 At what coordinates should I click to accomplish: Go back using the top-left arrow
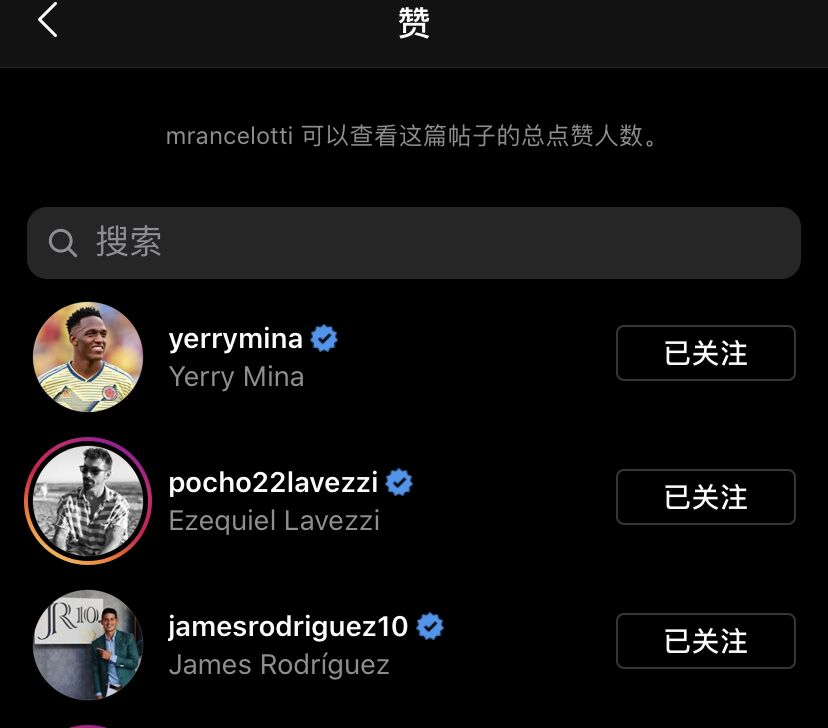click(x=47, y=21)
